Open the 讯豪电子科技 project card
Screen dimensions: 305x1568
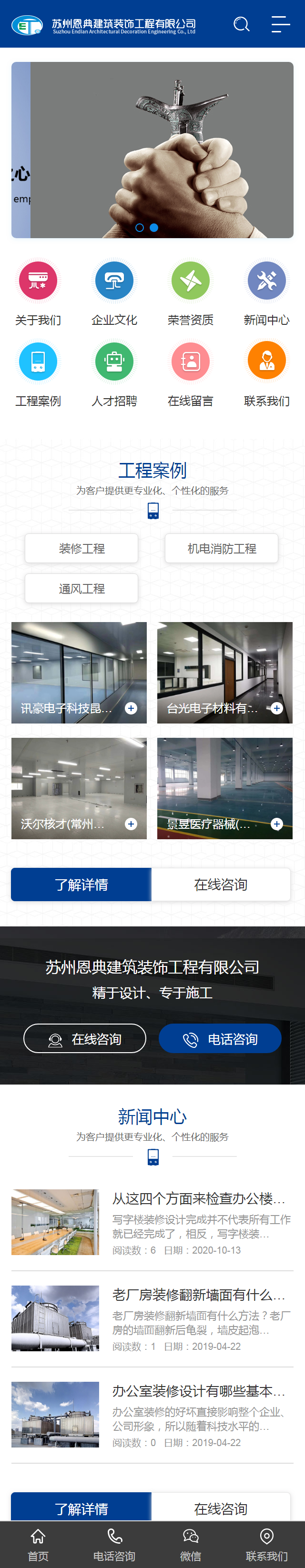(79, 673)
